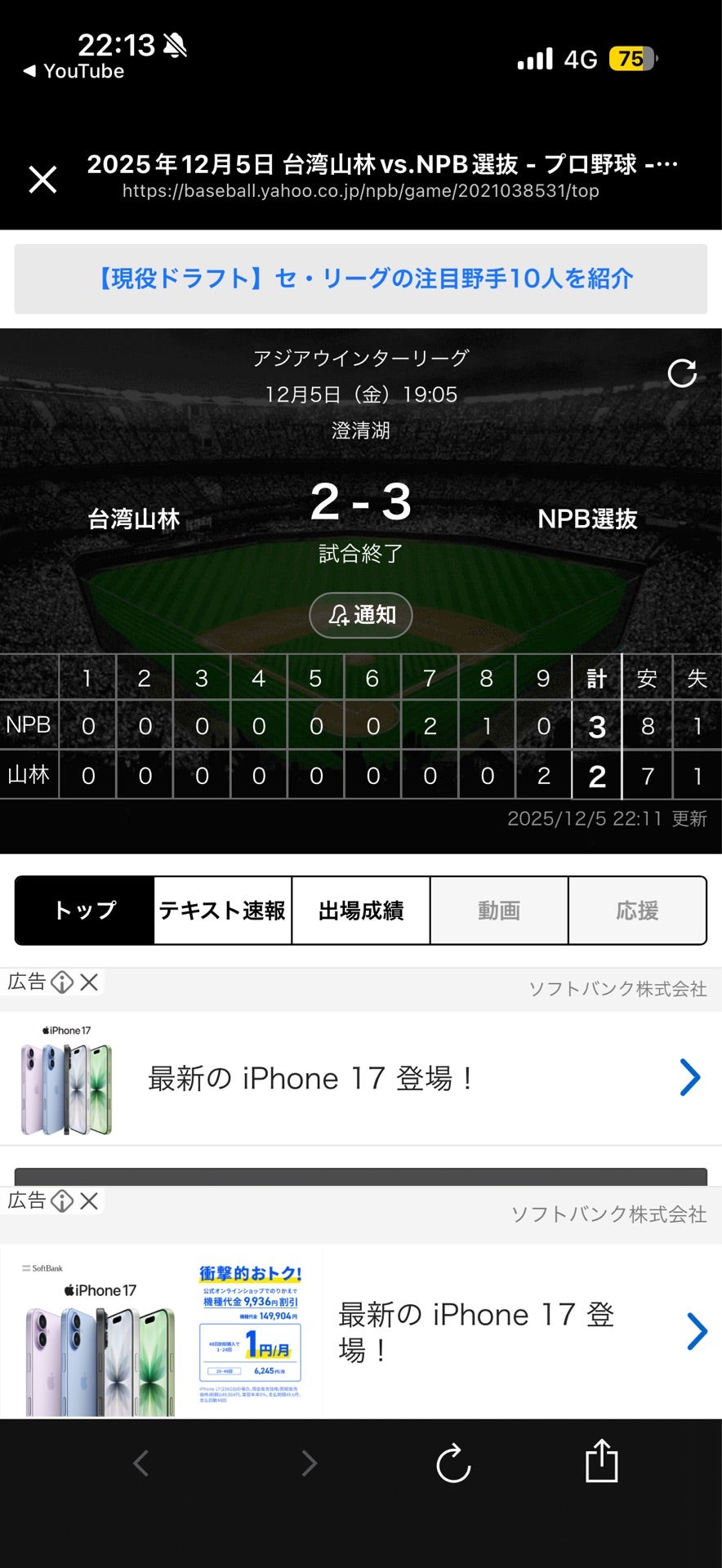Open the top iPhone 17 ad banner
Screen dimensions: 722x1568
coord(360,1078)
